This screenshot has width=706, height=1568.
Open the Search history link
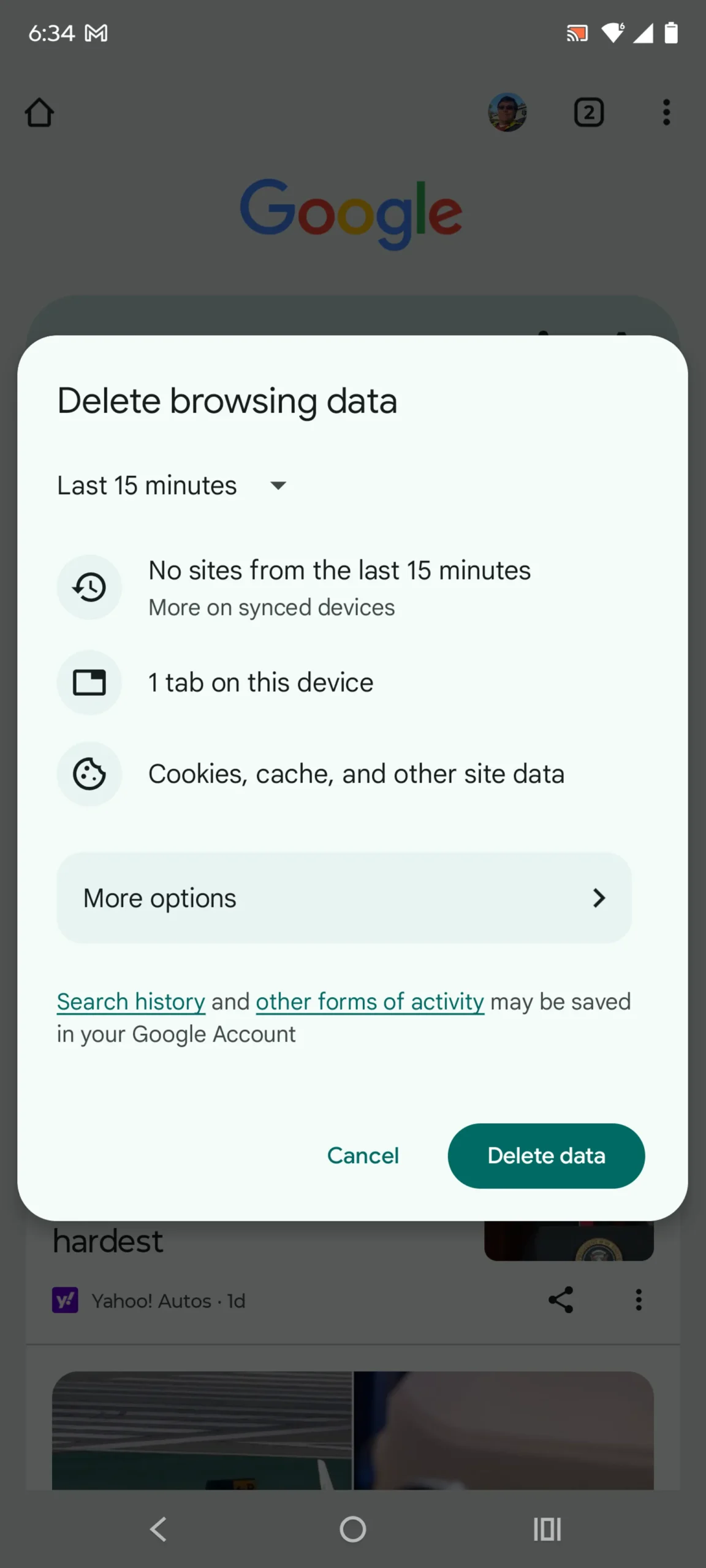[131, 1002]
